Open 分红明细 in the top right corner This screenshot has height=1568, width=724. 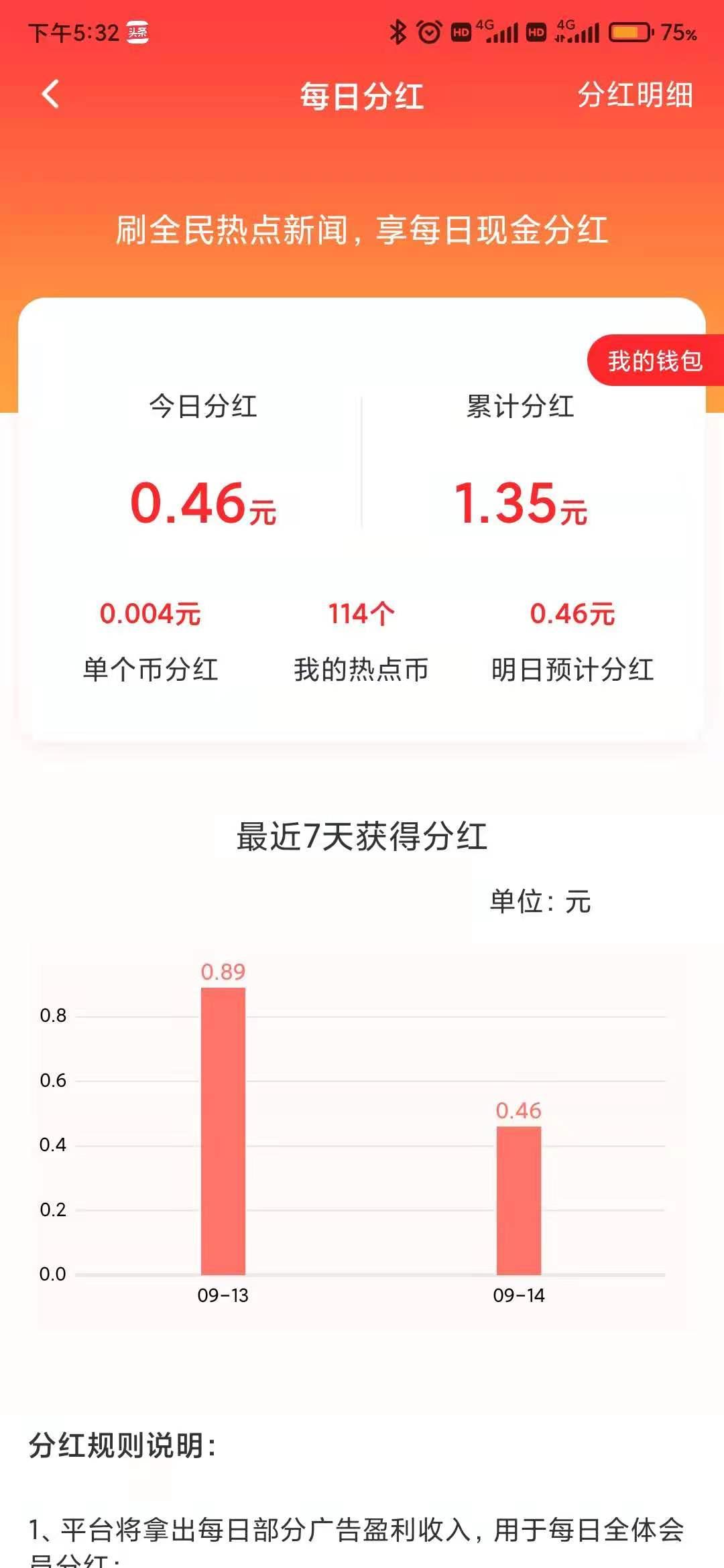click(x=636, y=96)
